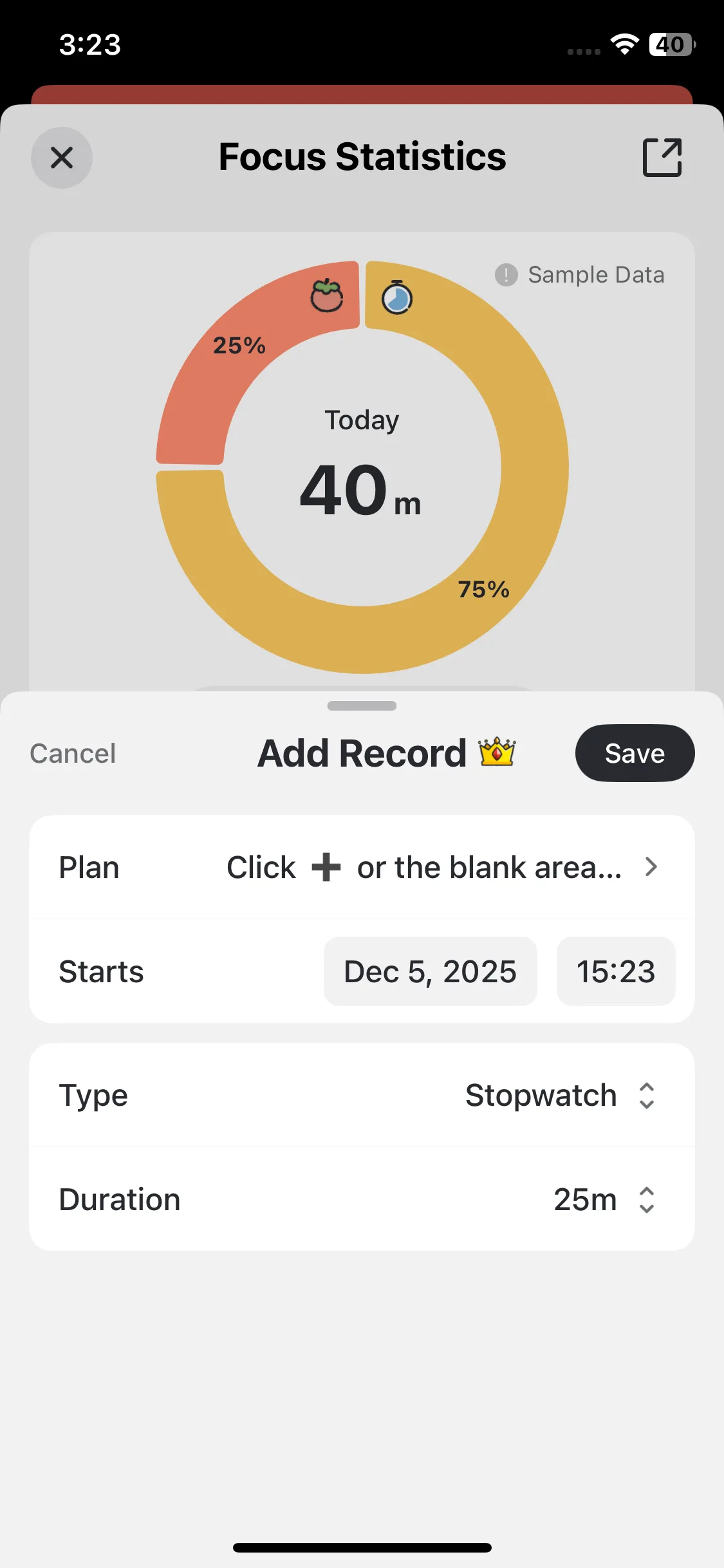The width and height of the screenshot is (724, 1568).
Task: Open the Plan selection row
Action: 425,867
